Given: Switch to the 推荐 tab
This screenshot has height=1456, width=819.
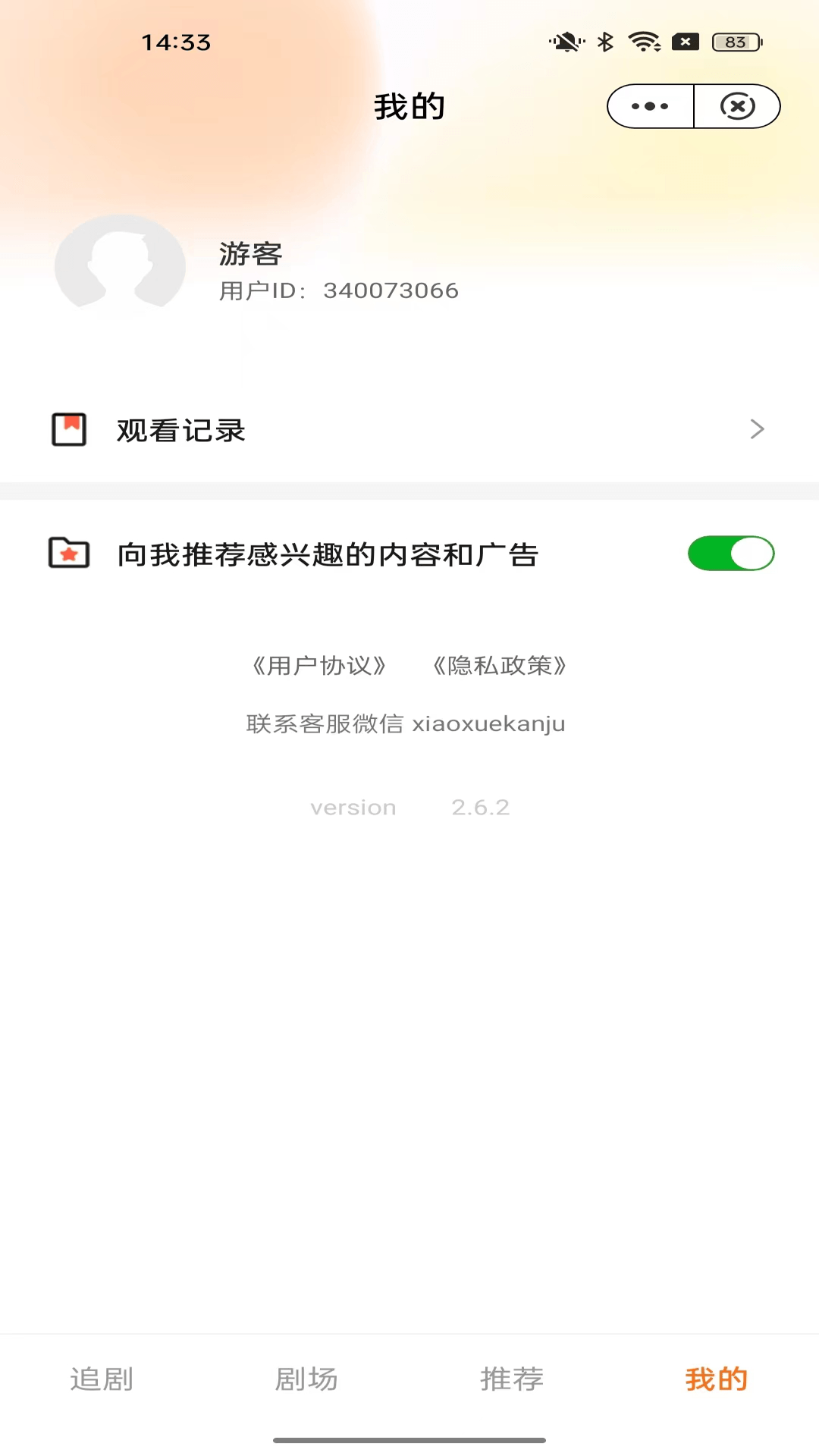Looking at the screenshot, I should 512,1379.
